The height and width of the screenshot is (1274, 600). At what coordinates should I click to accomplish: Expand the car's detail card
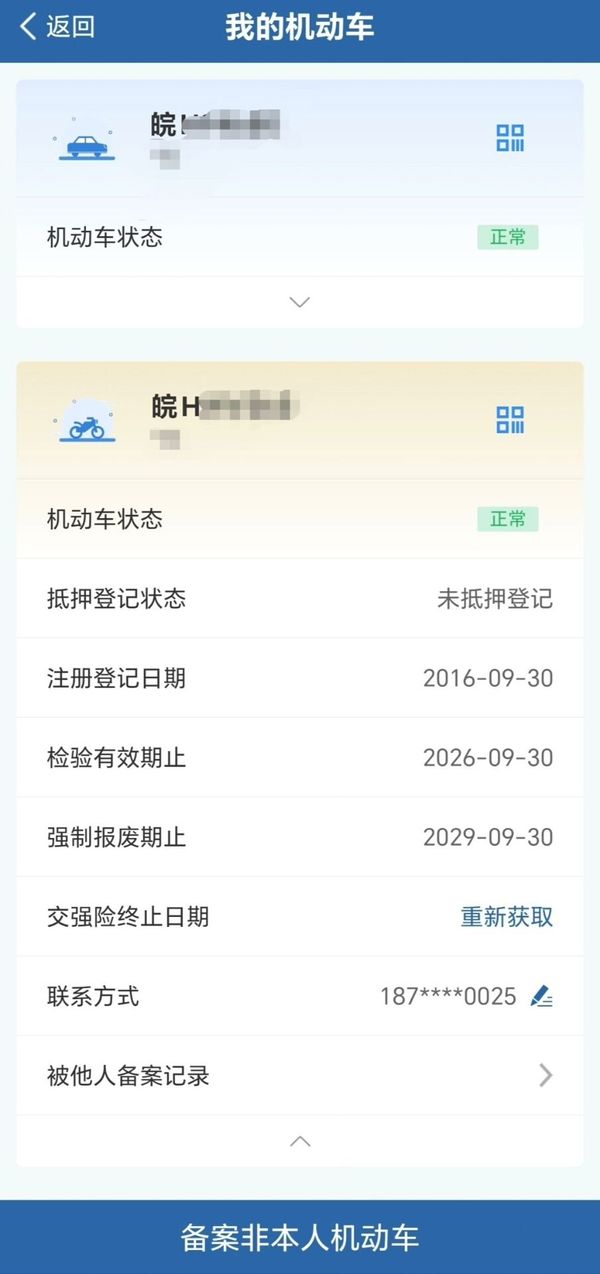pos(300,302)
